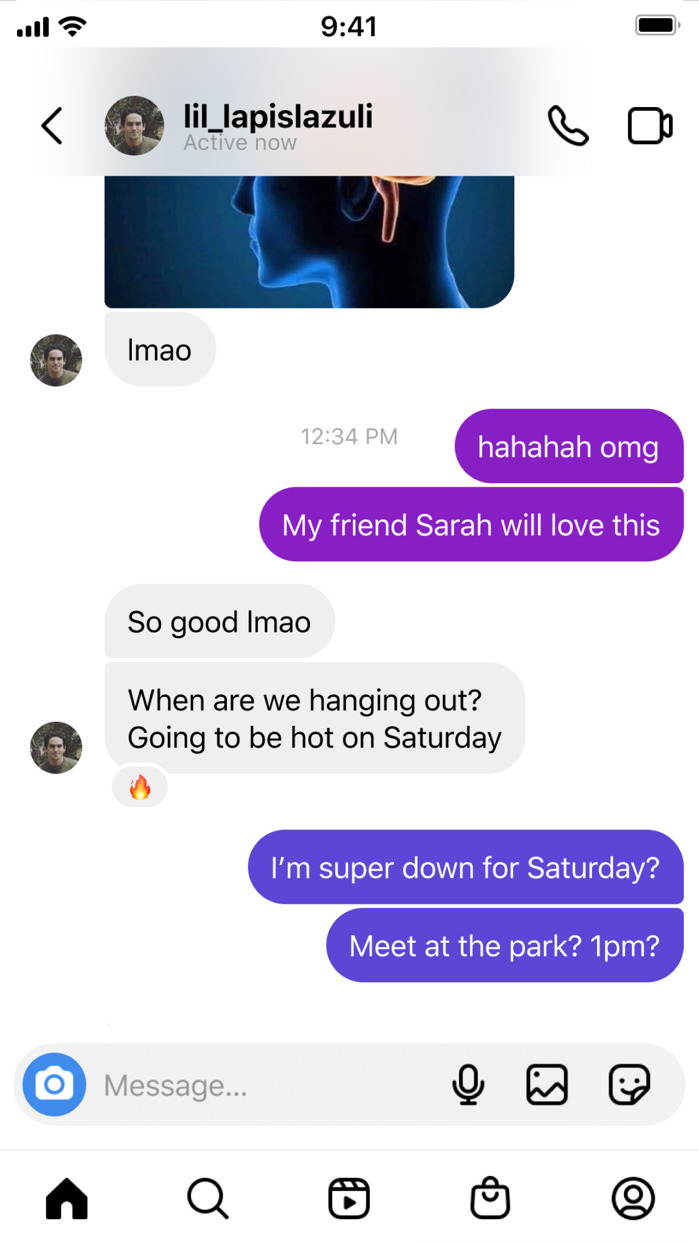Open the shared image in the chat
Image resolution: width=699 pixels, height=1242 pixels.
point(309,242)
